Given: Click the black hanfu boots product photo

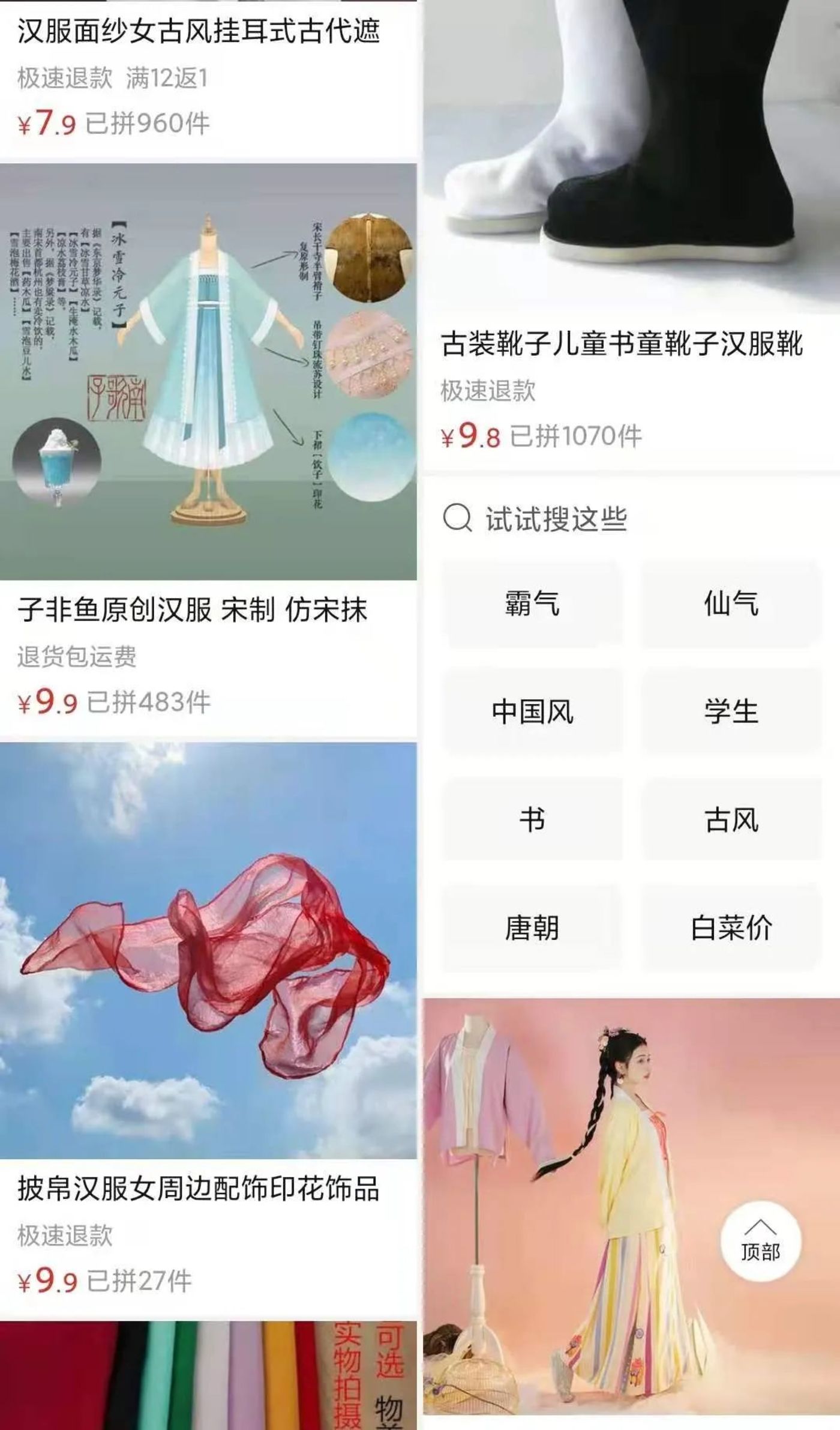Looking at the screenshot, I should tap(630, 156).
